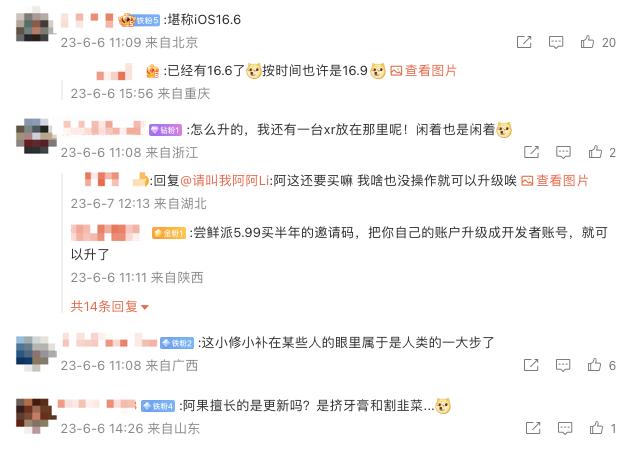Expand 共14条回复
The image size is (635, 453).
point(109,306)
